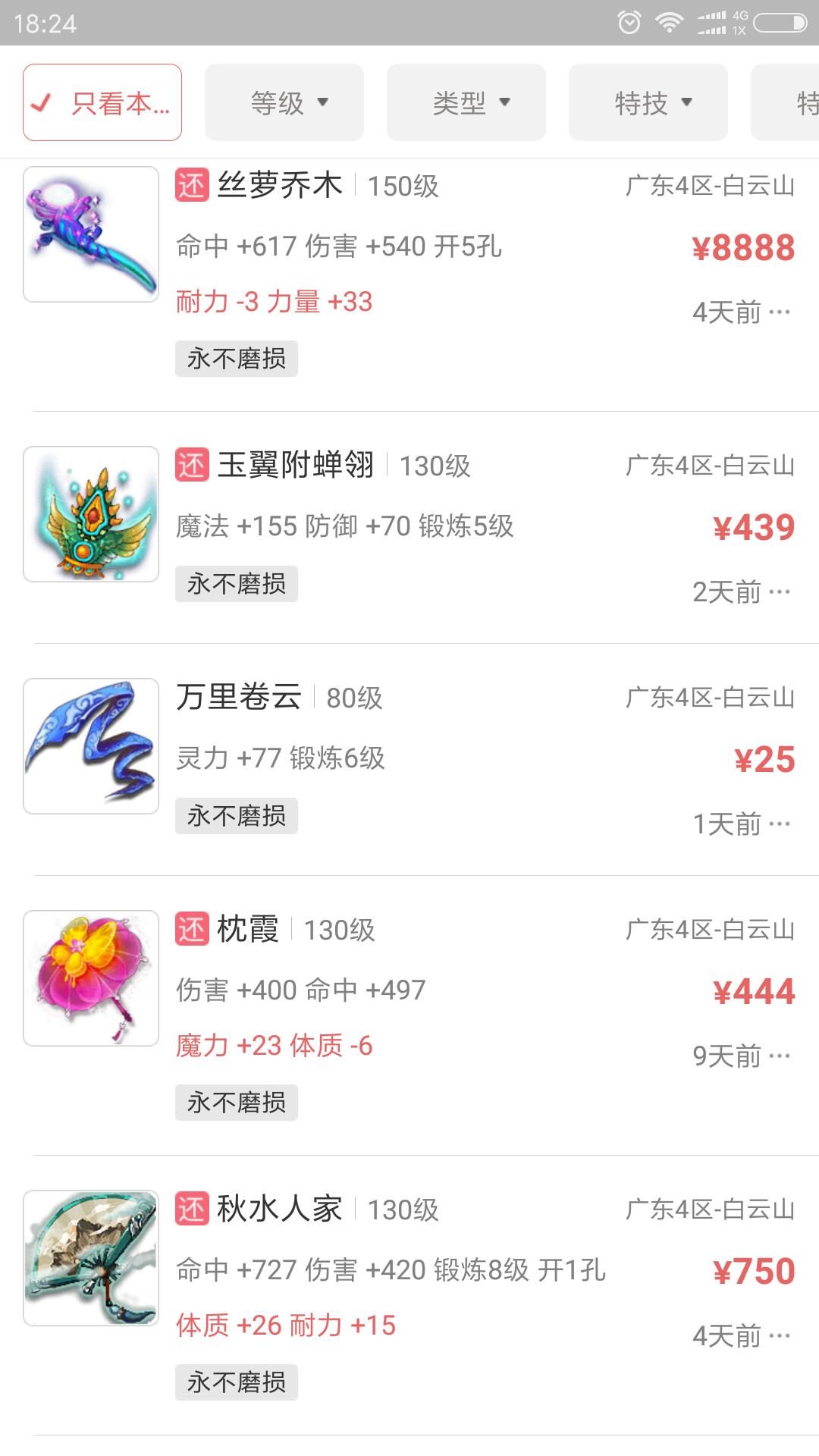Expand the 特技 dropdown filter

click(648, 102)
